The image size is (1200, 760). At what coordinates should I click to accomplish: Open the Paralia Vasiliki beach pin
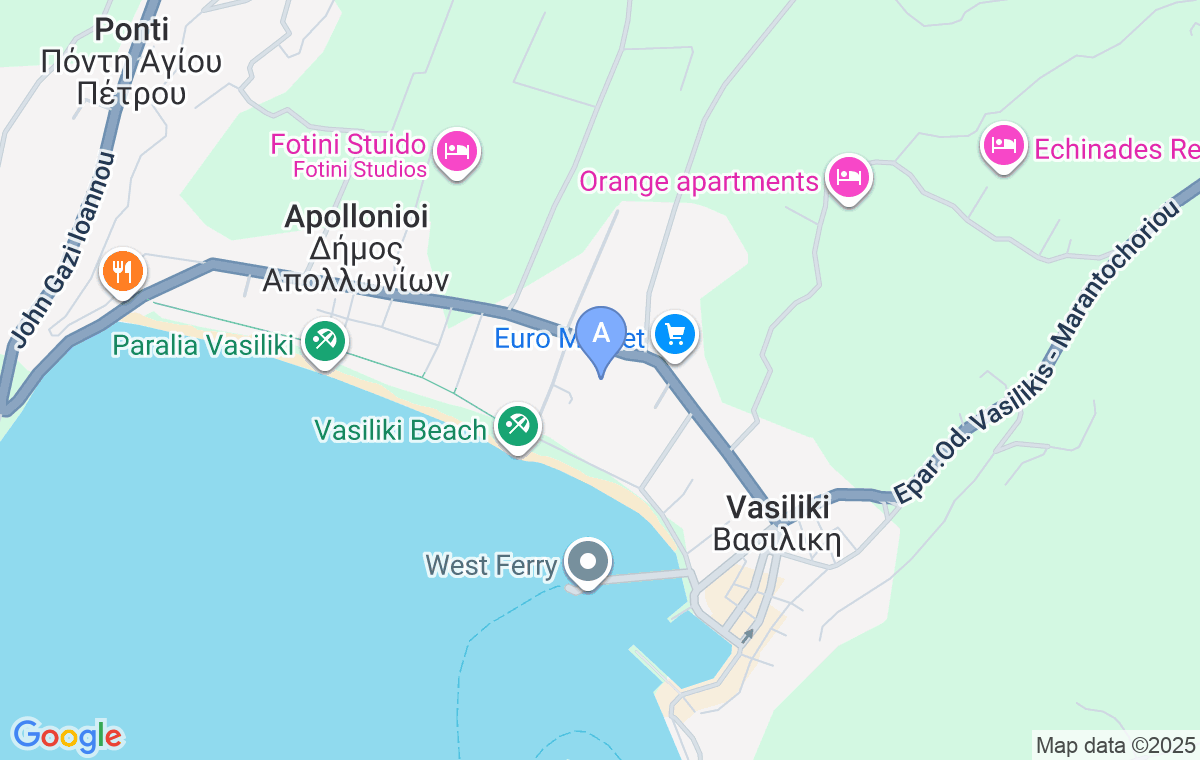pos(324,342)
